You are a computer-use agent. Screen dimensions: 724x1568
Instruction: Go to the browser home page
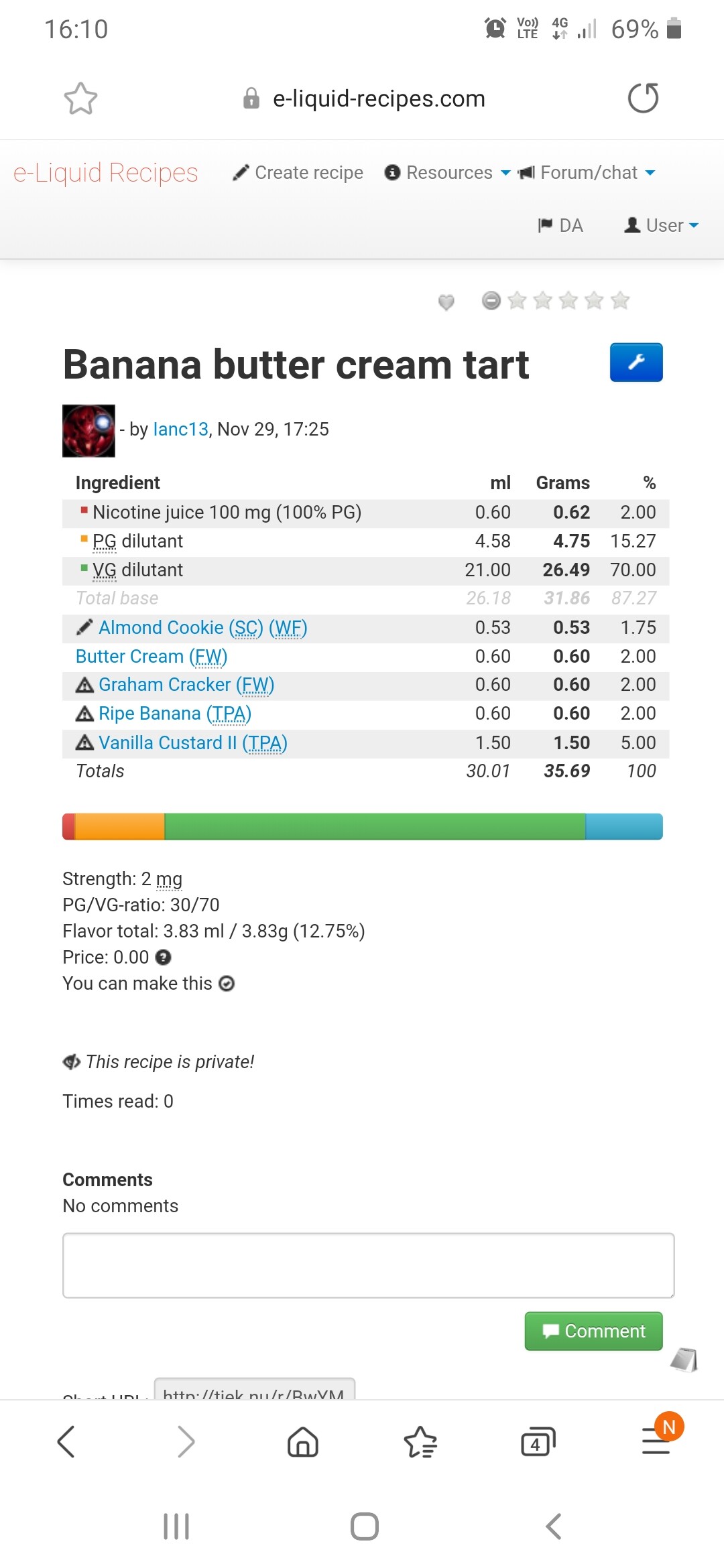(303, 1442)
